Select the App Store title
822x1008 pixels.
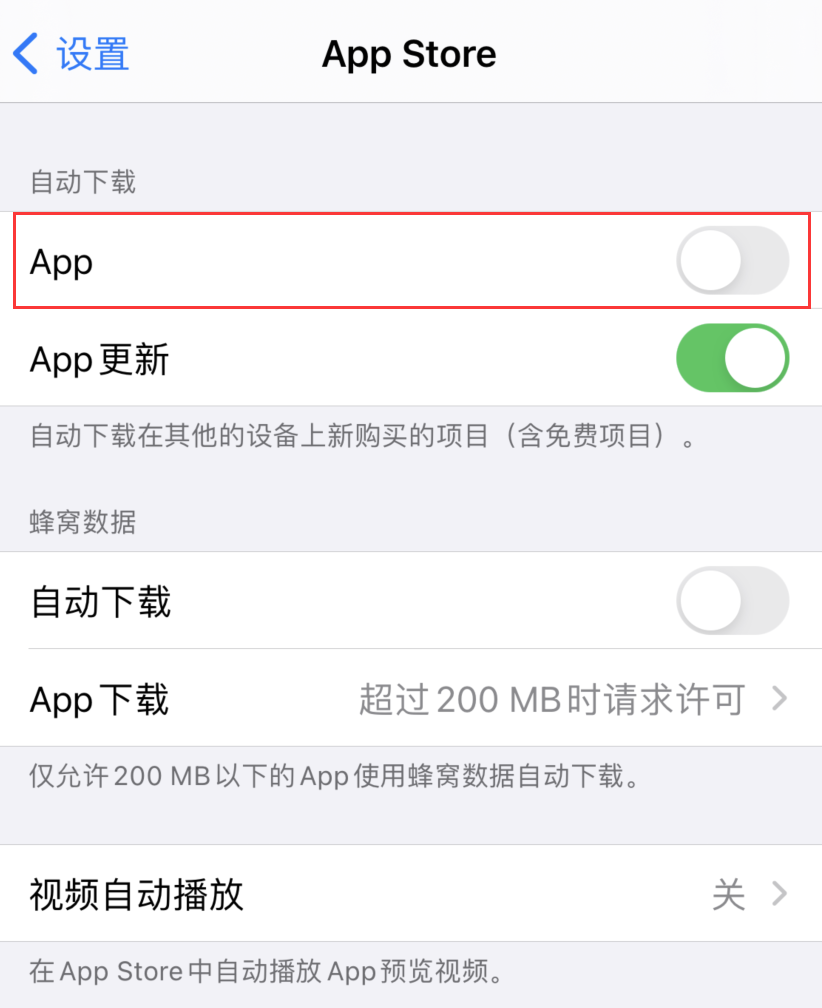pyautogui.click(x=408, y=55)
